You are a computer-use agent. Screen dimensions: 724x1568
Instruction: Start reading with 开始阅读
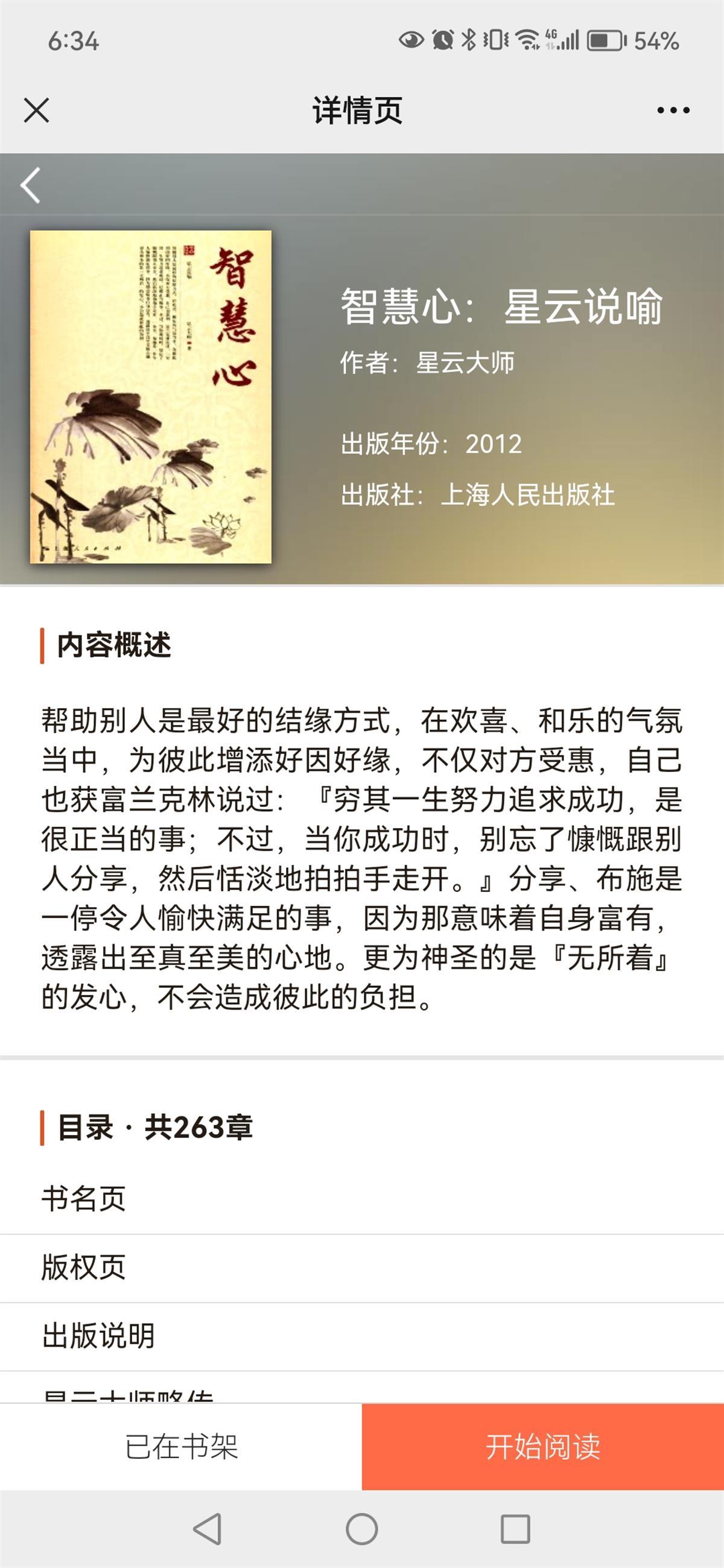pyautogui.click(x=542, y=1446)
